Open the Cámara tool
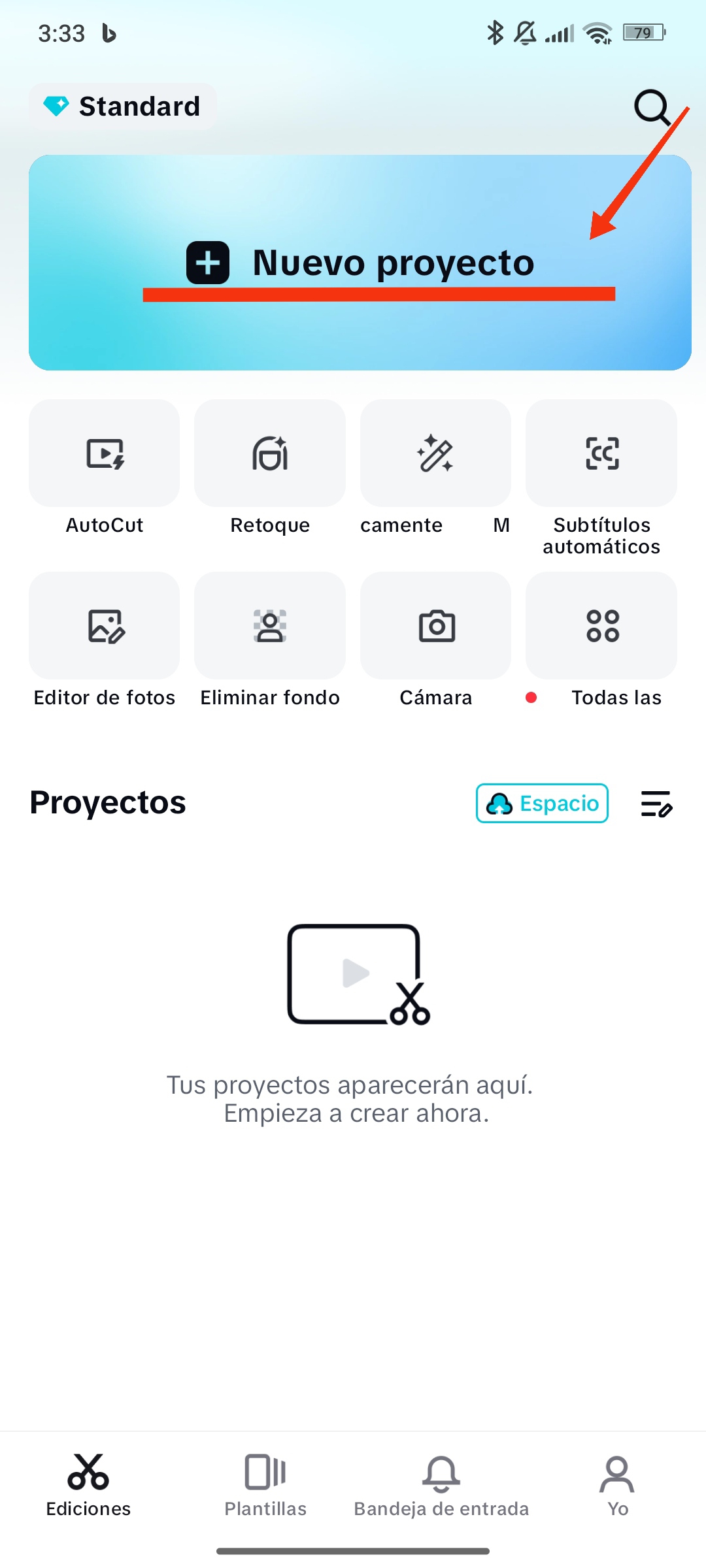Screen dimensions: 706x1568 point(435,627)
